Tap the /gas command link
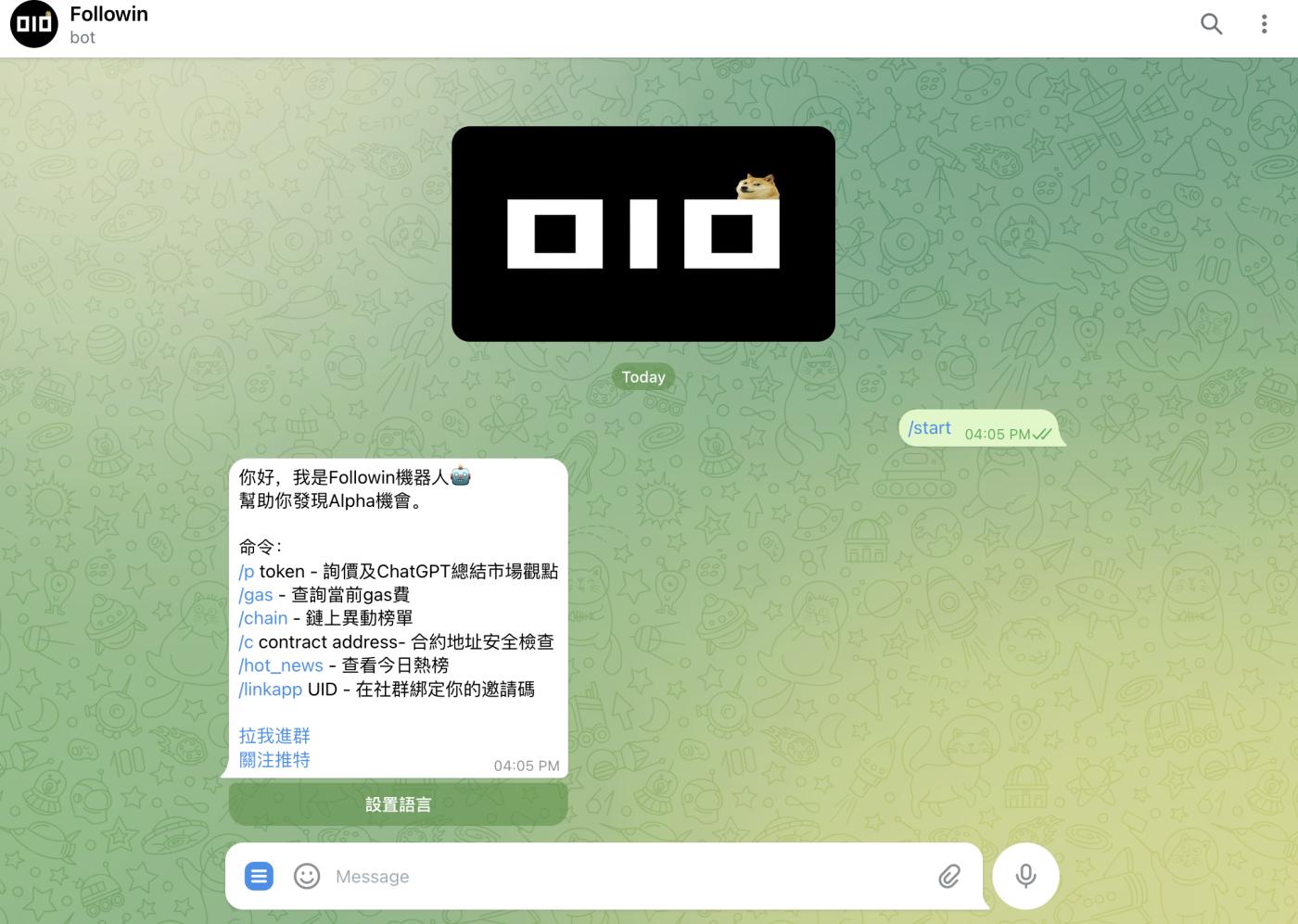 [256, 595]
